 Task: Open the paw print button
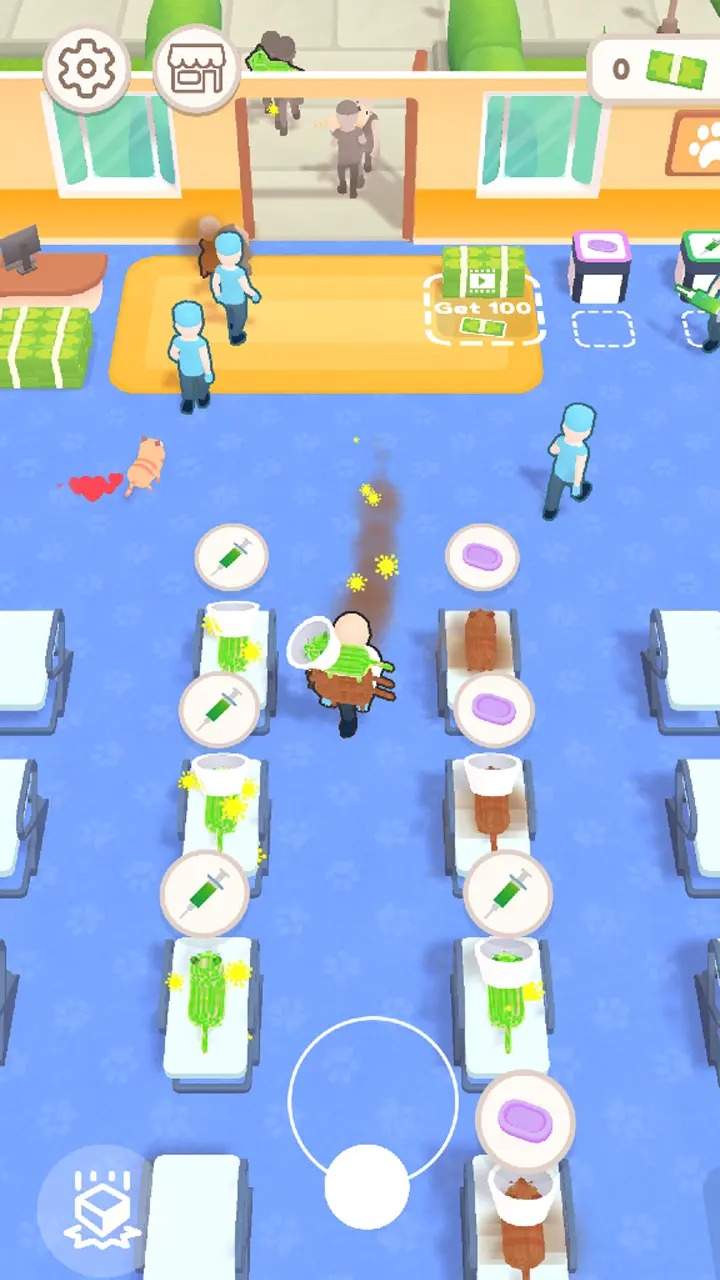coord(698,145)
